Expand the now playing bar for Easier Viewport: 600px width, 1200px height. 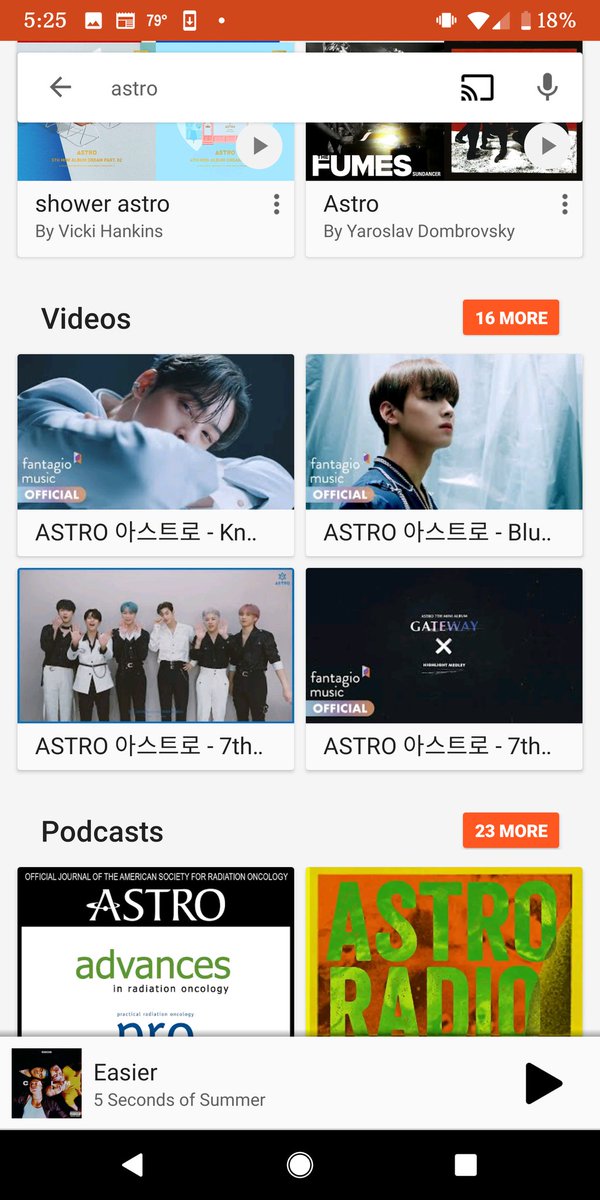point(250,1084)
